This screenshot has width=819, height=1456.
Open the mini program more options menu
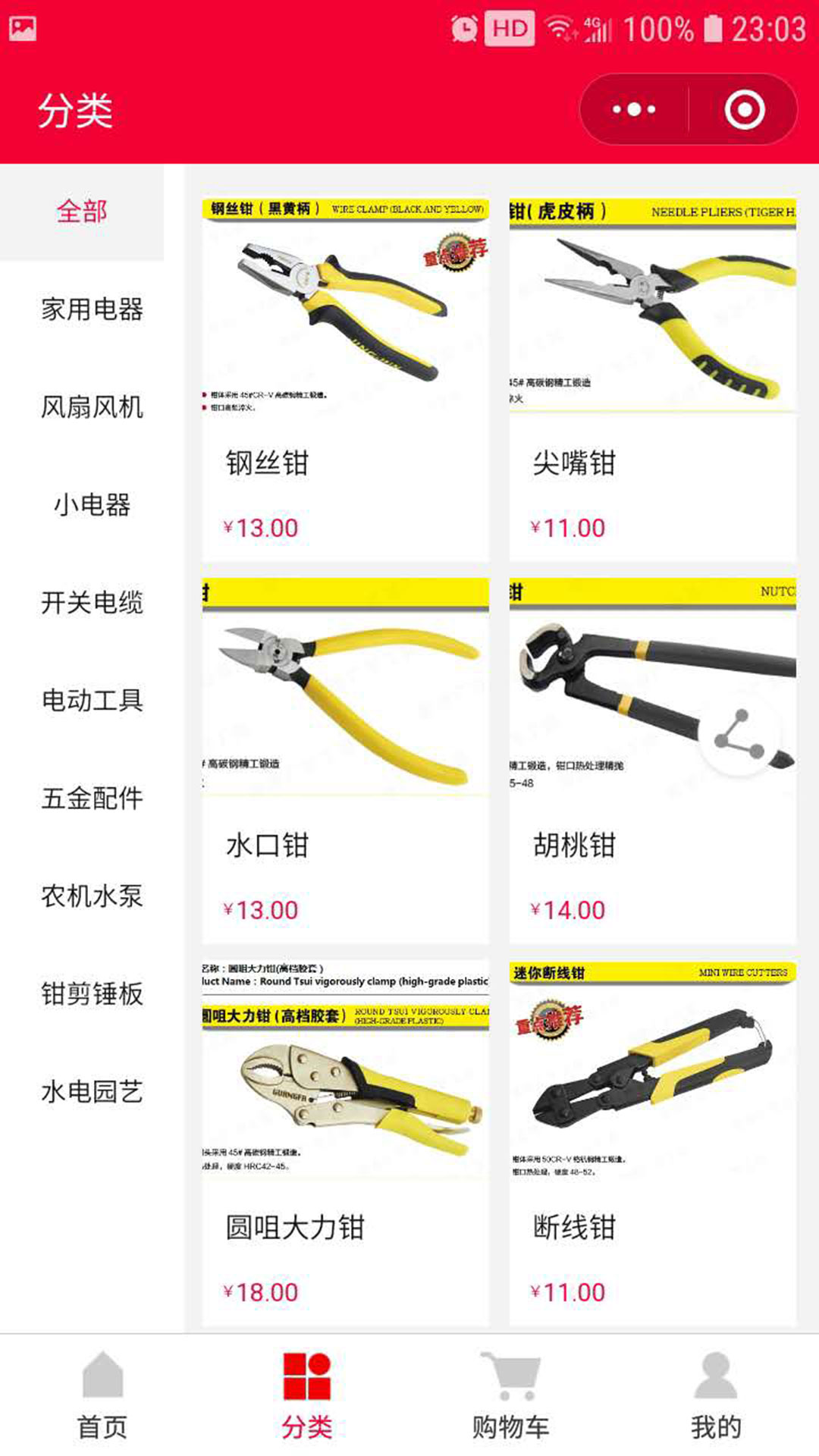coord(634,110)
